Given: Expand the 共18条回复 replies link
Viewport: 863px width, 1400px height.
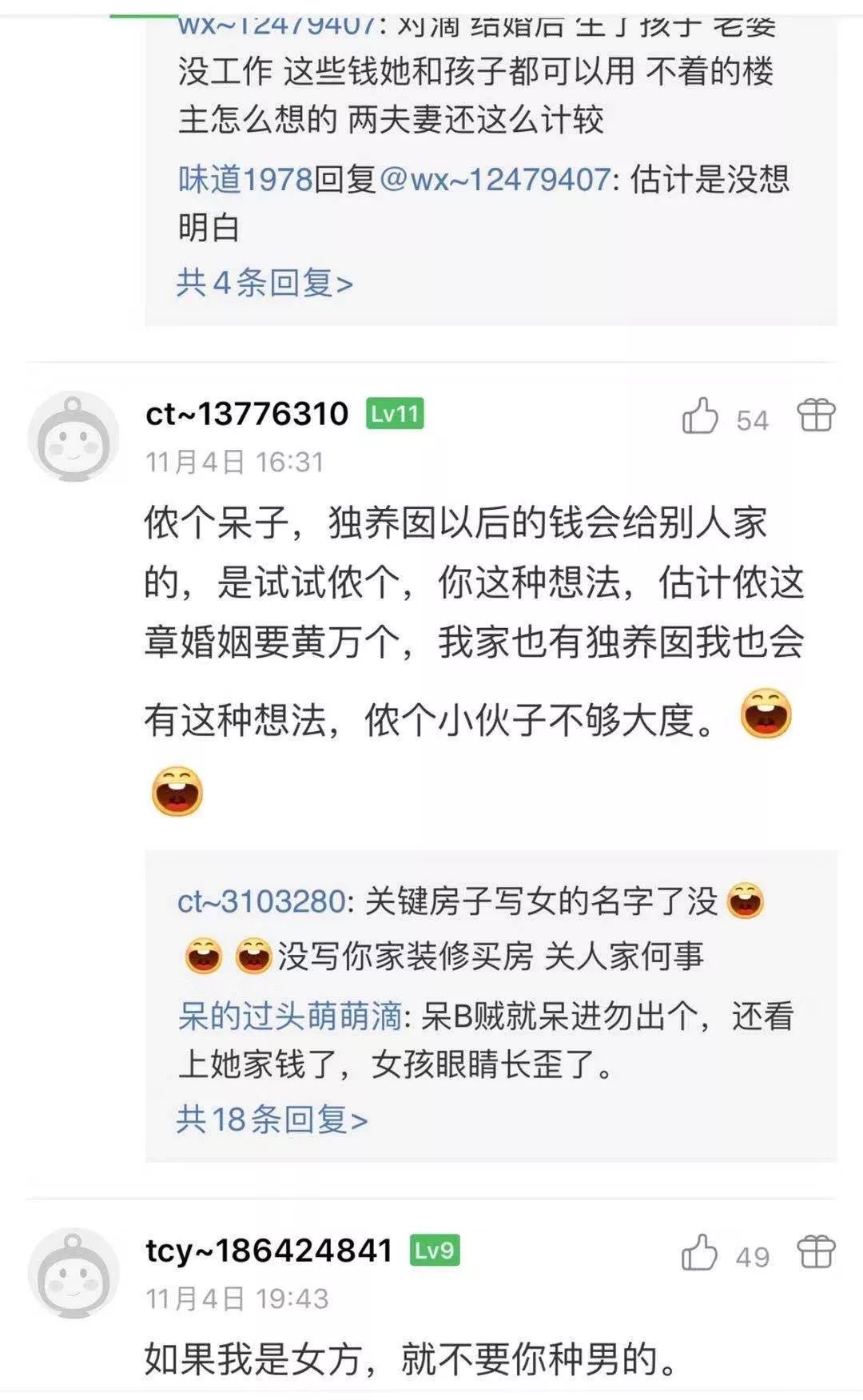Looking at the screenshot, I should 272,1120.
